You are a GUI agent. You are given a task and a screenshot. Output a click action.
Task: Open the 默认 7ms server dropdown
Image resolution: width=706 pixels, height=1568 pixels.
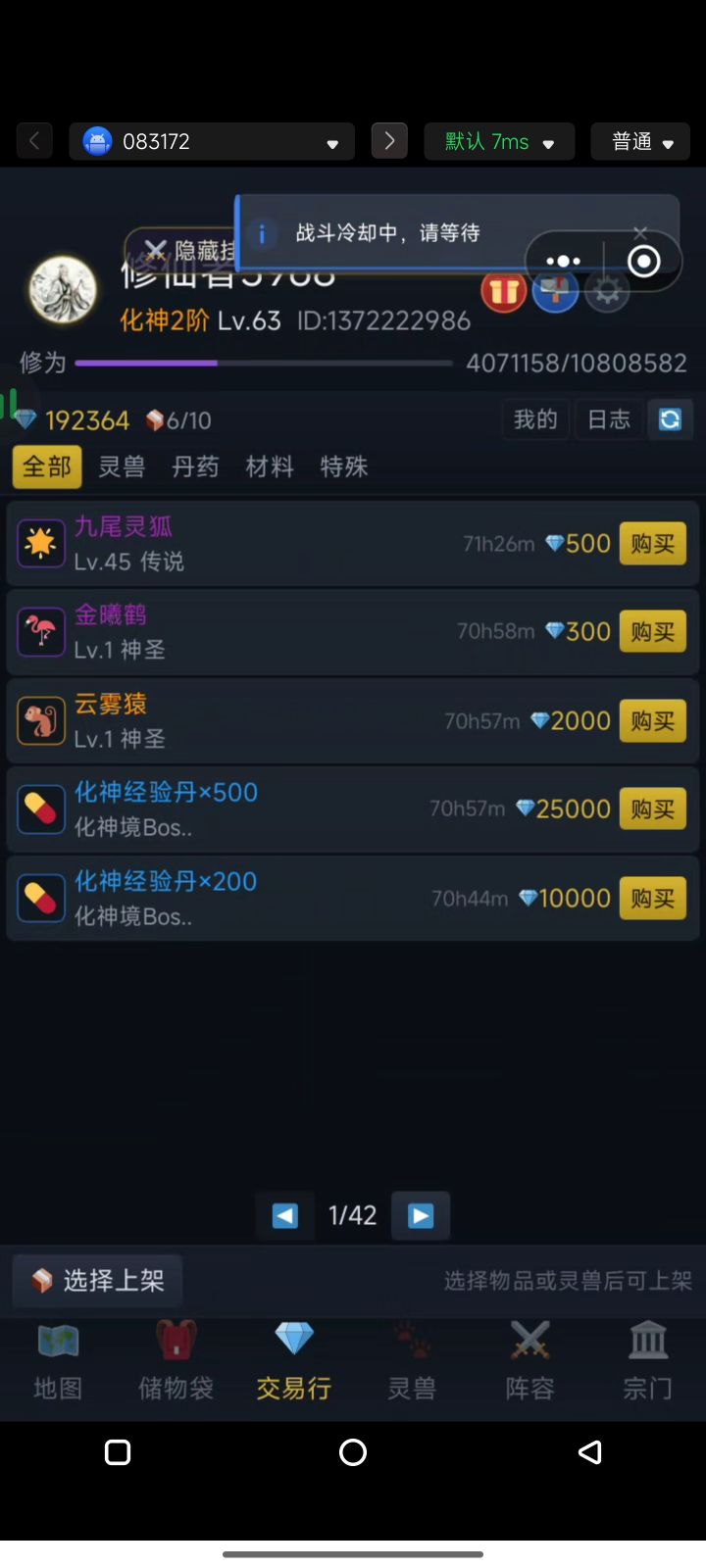point(499,141)
